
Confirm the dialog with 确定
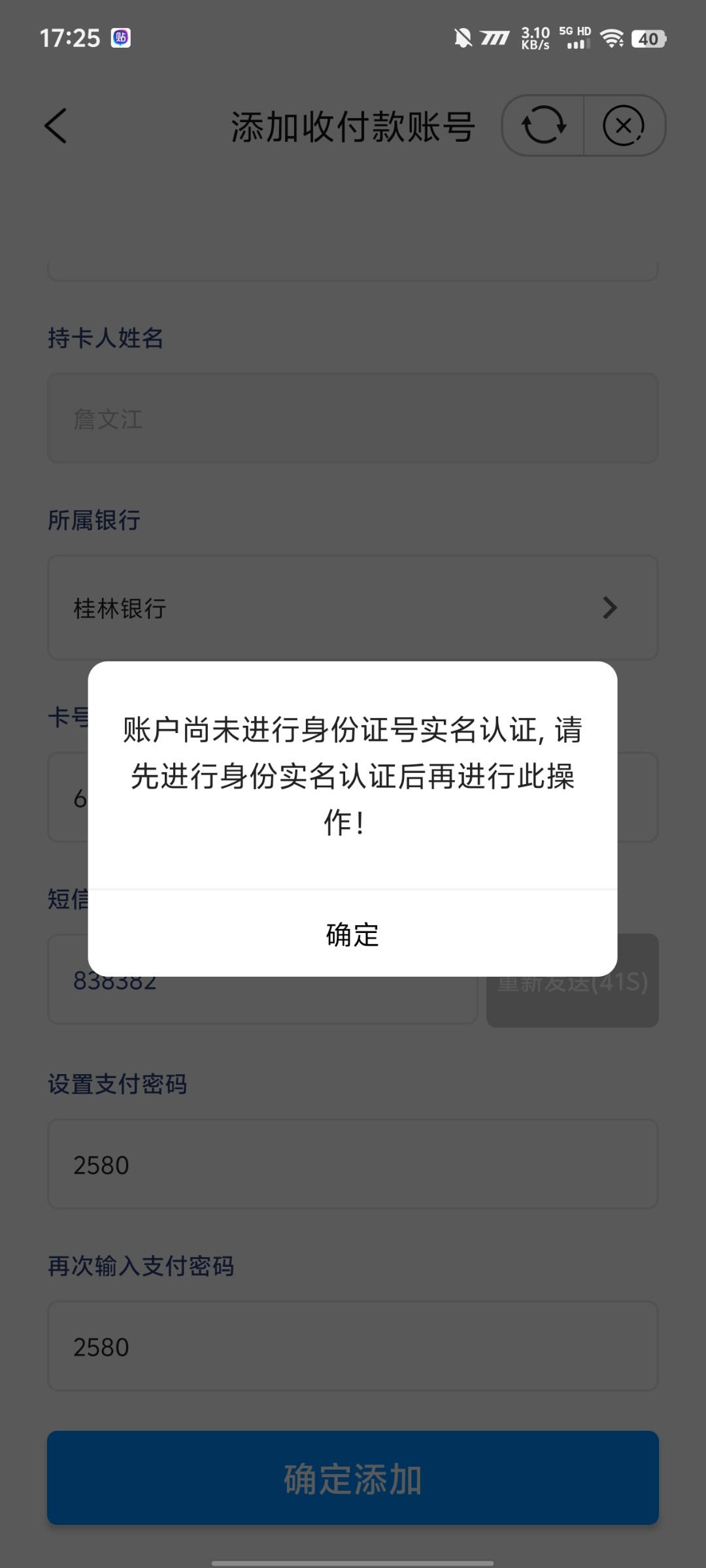[352, 934]
